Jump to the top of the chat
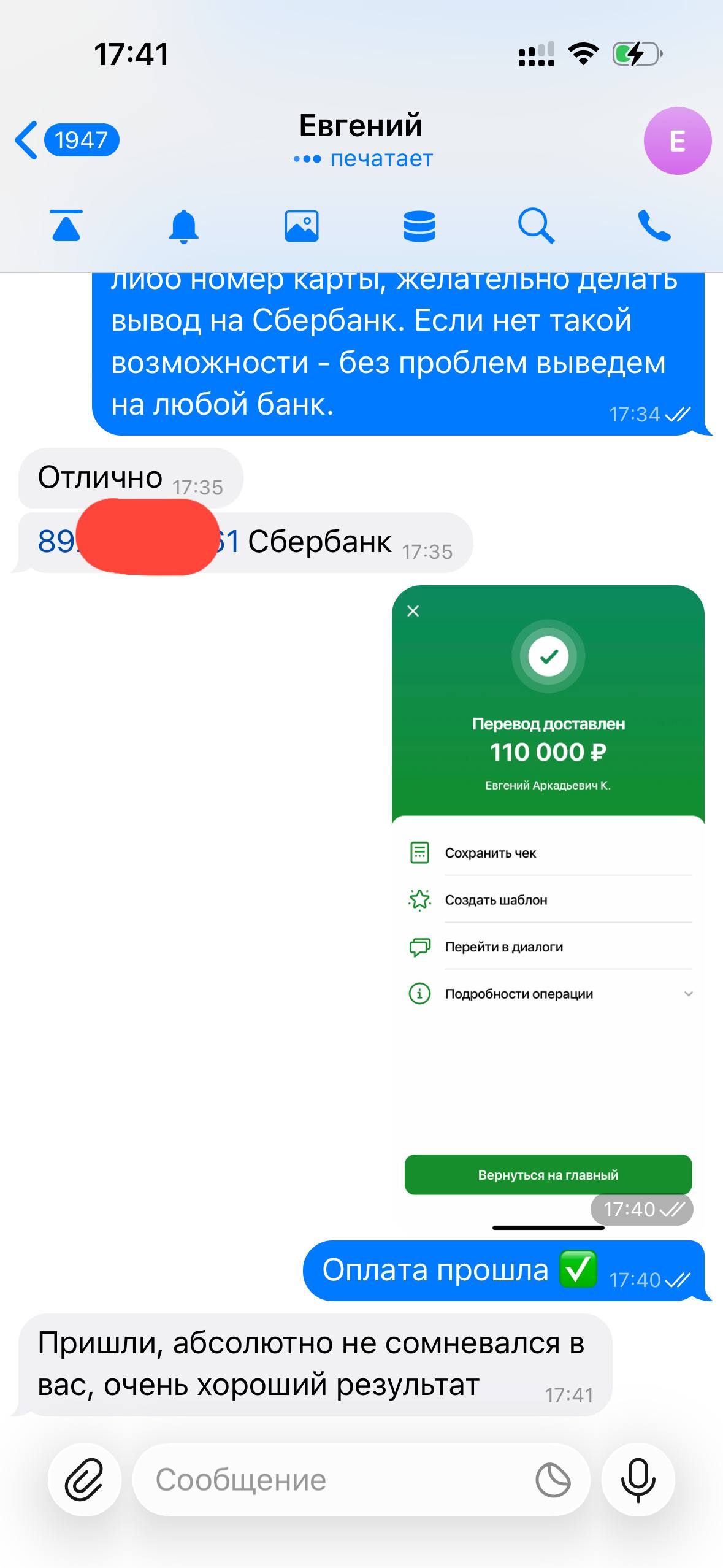723x1568 pixels. click(x=66, y=225)
